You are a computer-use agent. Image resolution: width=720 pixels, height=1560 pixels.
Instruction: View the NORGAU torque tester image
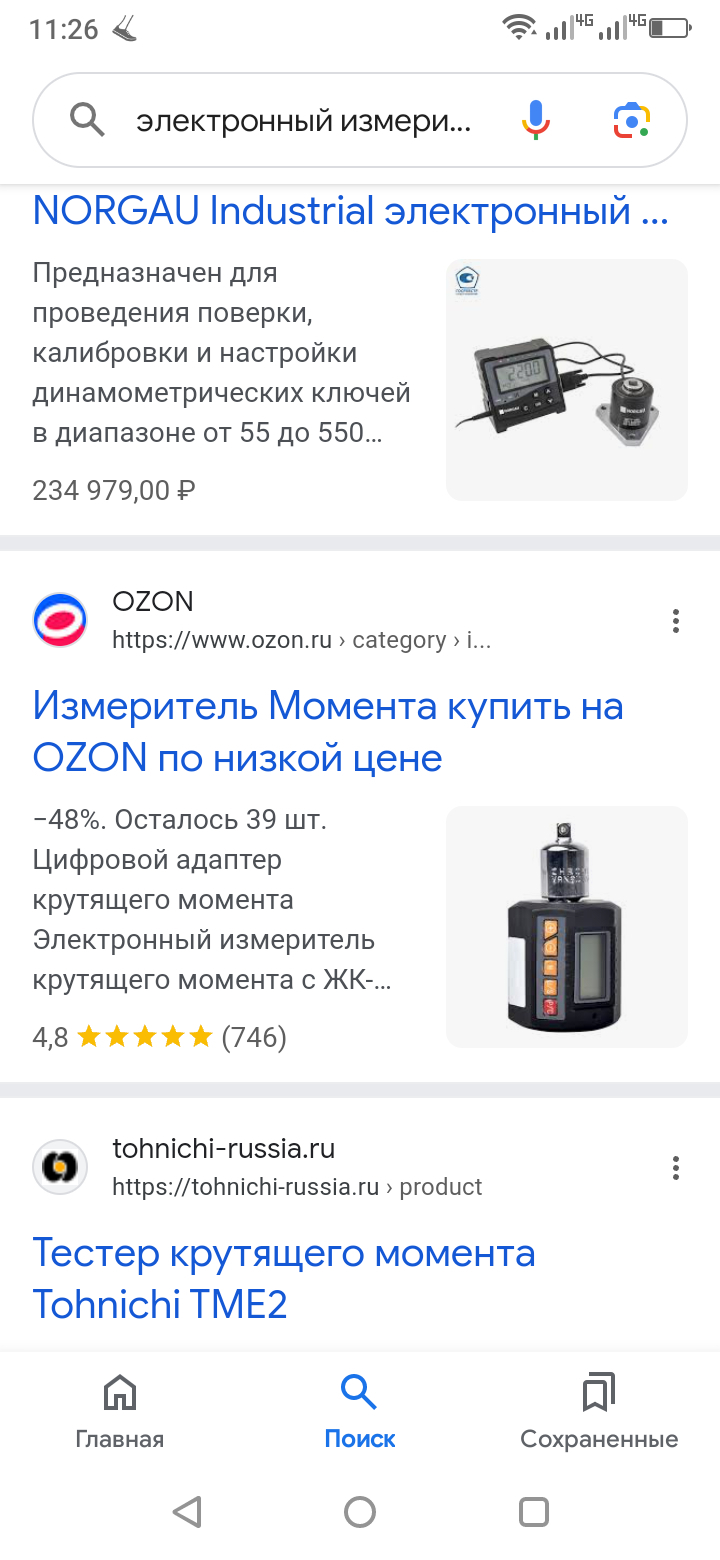tap(566, 380)
